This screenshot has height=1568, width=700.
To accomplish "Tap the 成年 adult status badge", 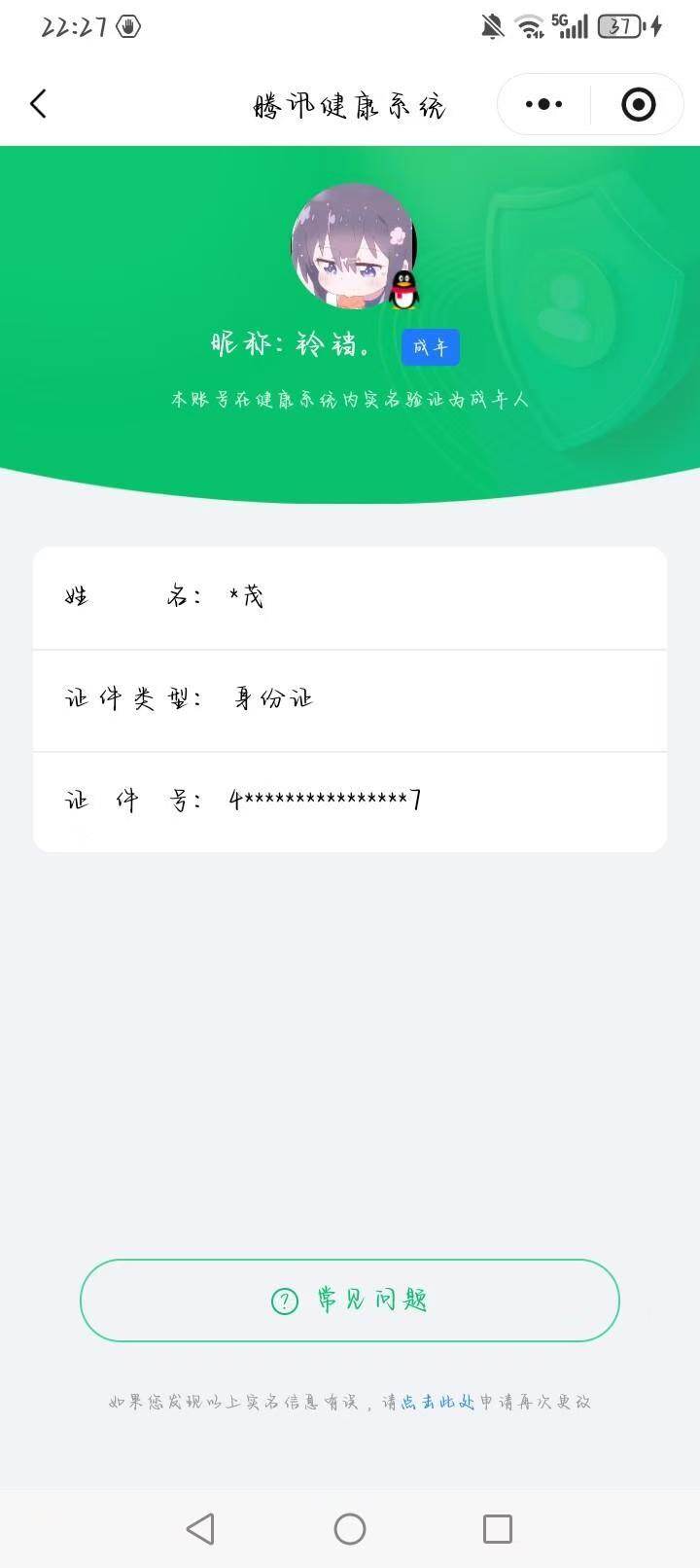I will (429, 346).
